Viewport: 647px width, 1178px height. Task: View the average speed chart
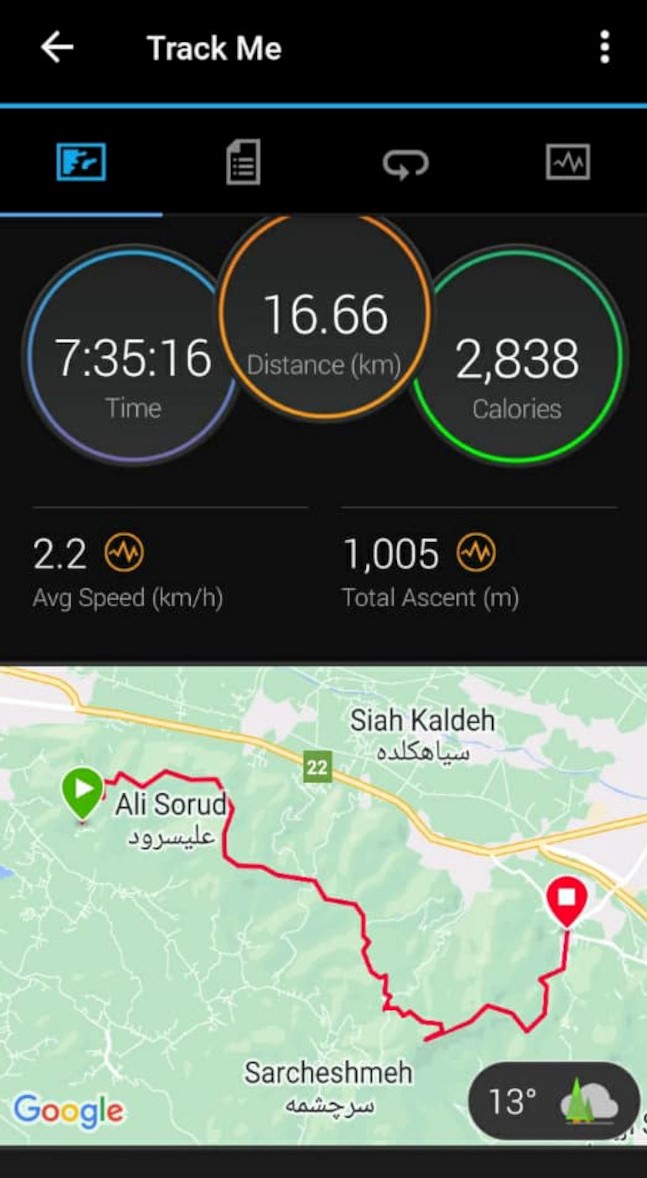(x=126, y=552)
